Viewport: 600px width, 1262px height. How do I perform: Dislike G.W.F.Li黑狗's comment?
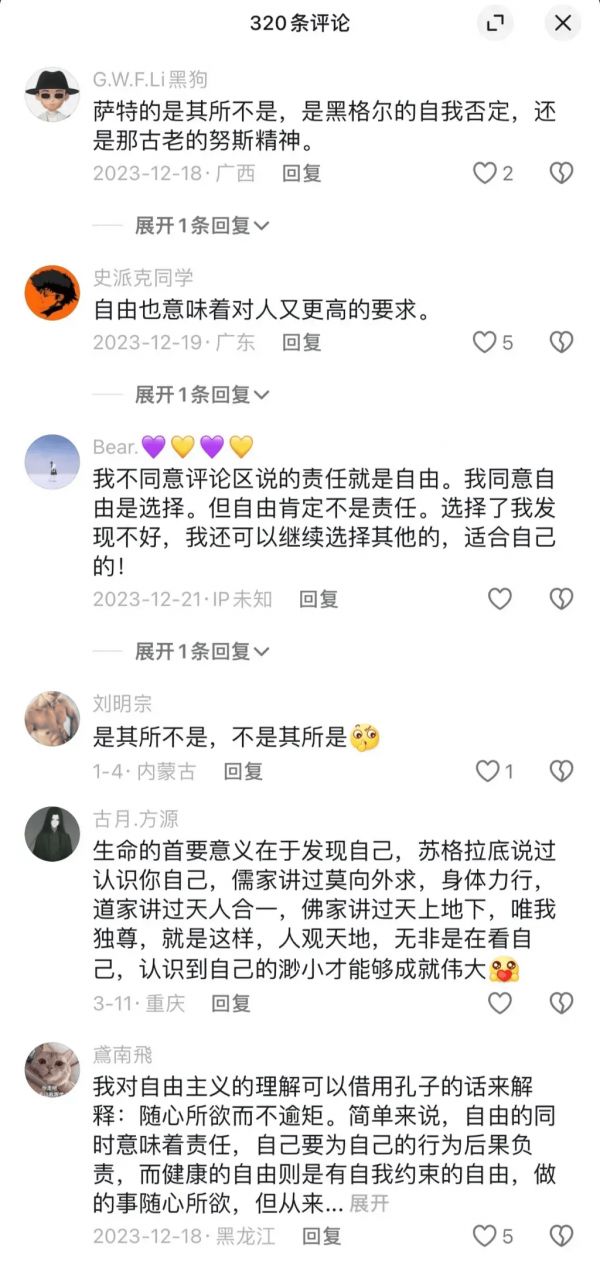click(562, 173)
